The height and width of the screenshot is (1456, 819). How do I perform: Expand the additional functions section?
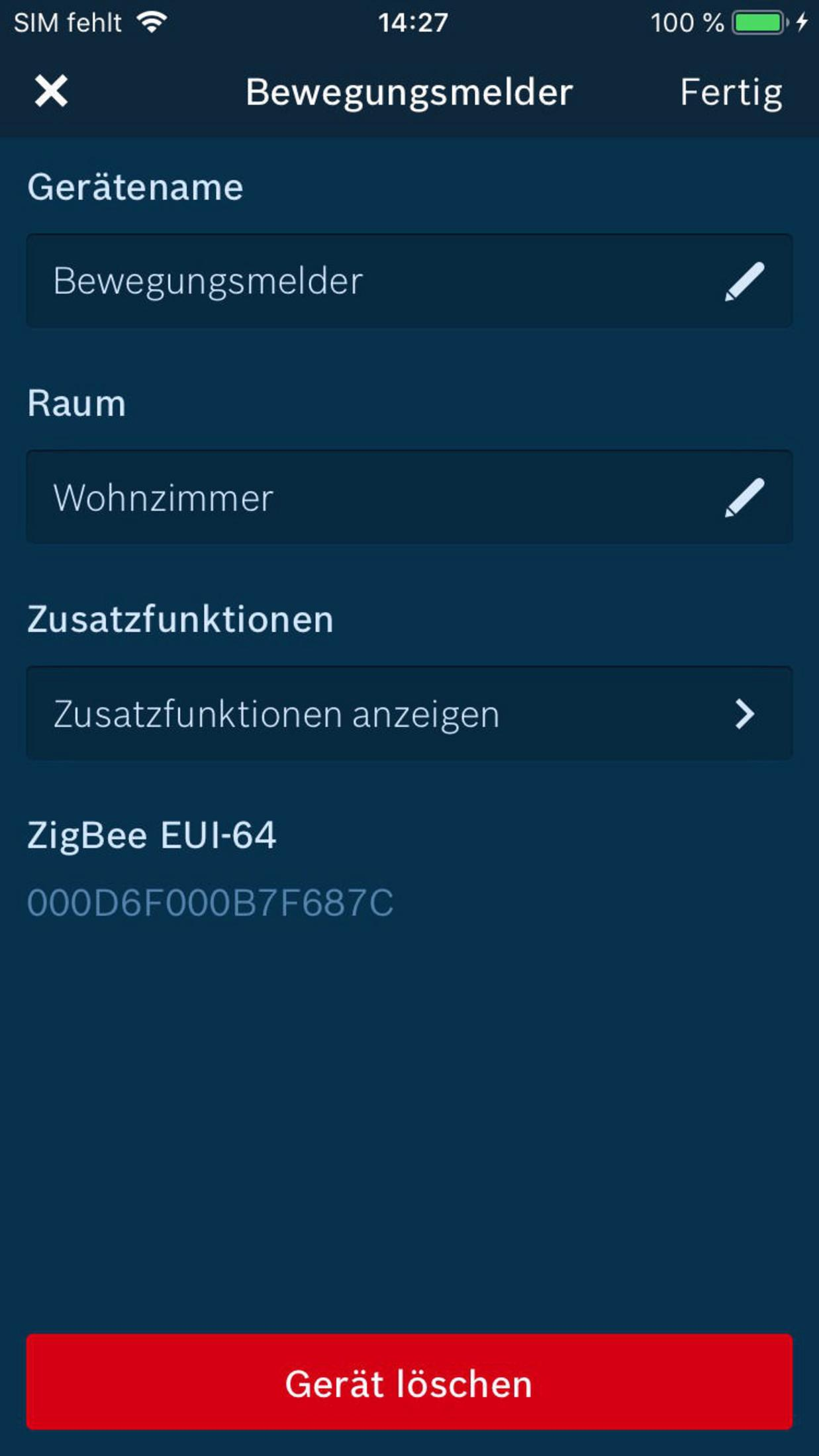(409, 713)
